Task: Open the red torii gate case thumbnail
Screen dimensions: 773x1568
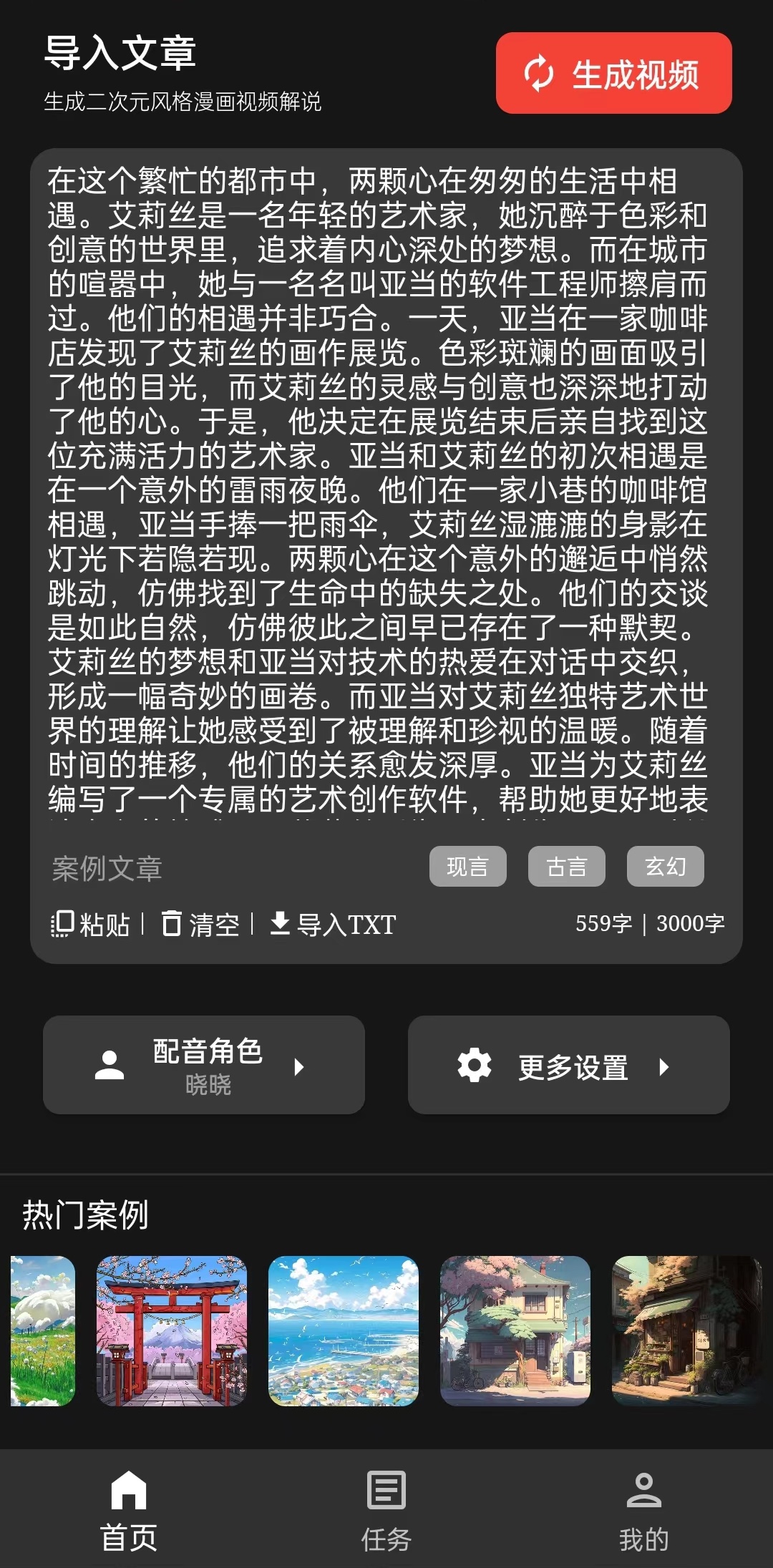Action: [x=172, y=1331]
